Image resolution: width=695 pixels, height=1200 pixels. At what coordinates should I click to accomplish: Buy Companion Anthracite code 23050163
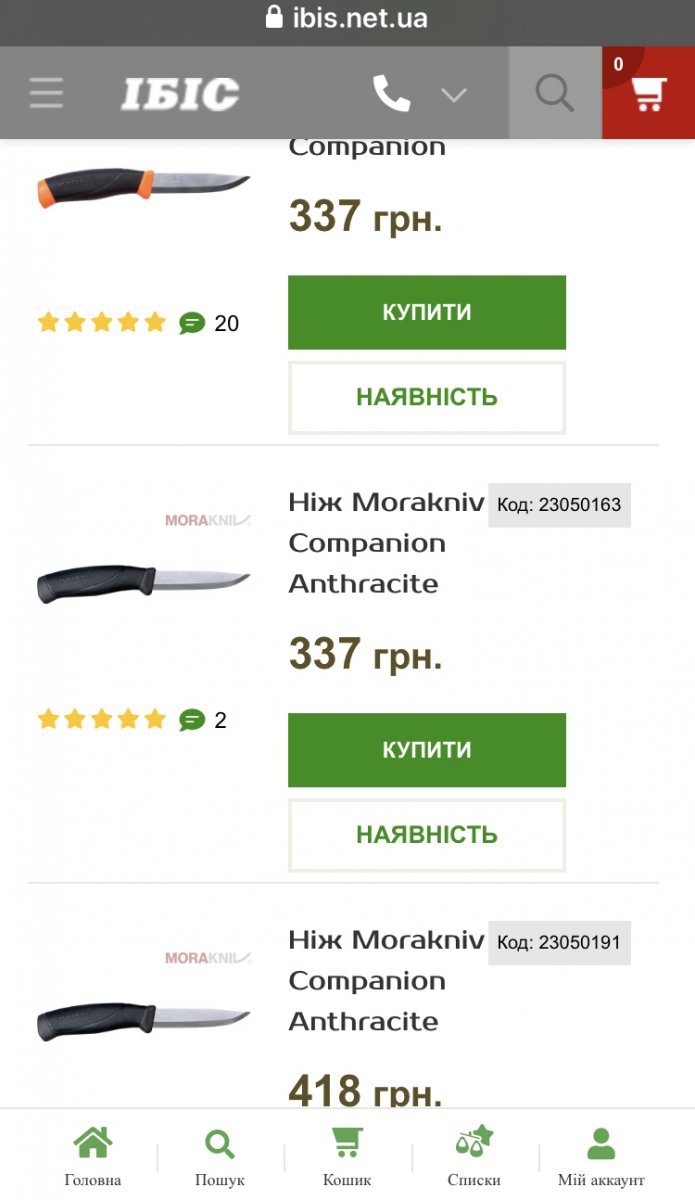point(426,750)
